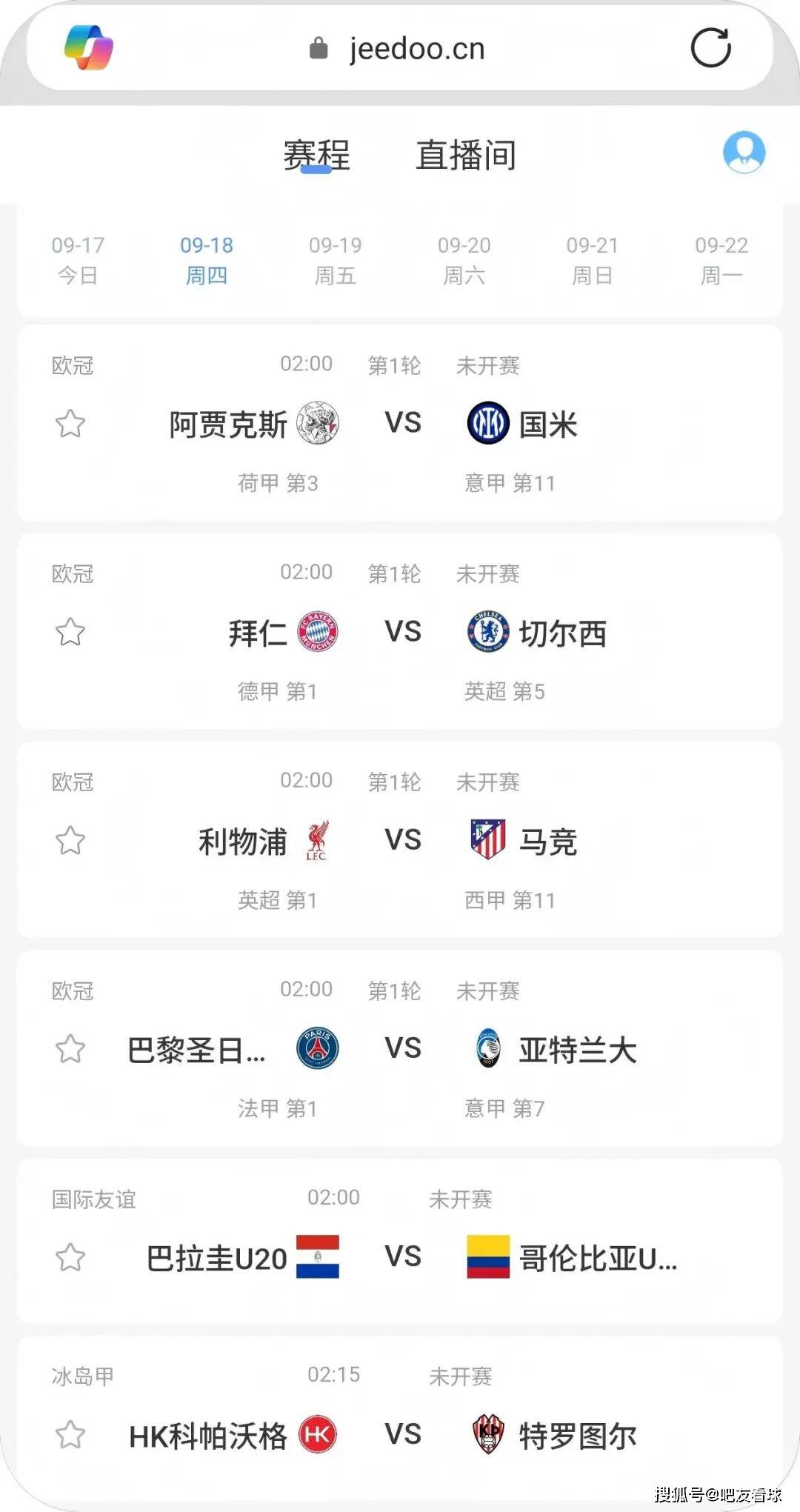
Task: Select the 赛程 tab
Action: click(316, 155)
